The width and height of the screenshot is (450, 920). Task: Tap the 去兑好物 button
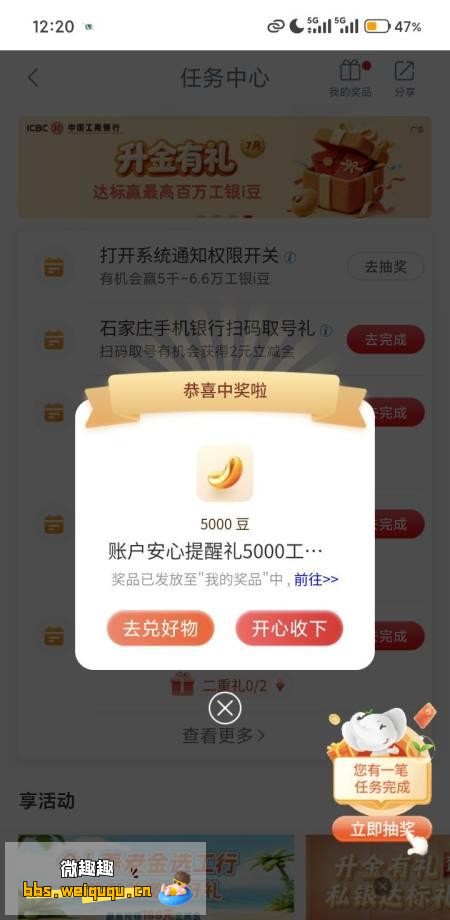pos(160,628)
